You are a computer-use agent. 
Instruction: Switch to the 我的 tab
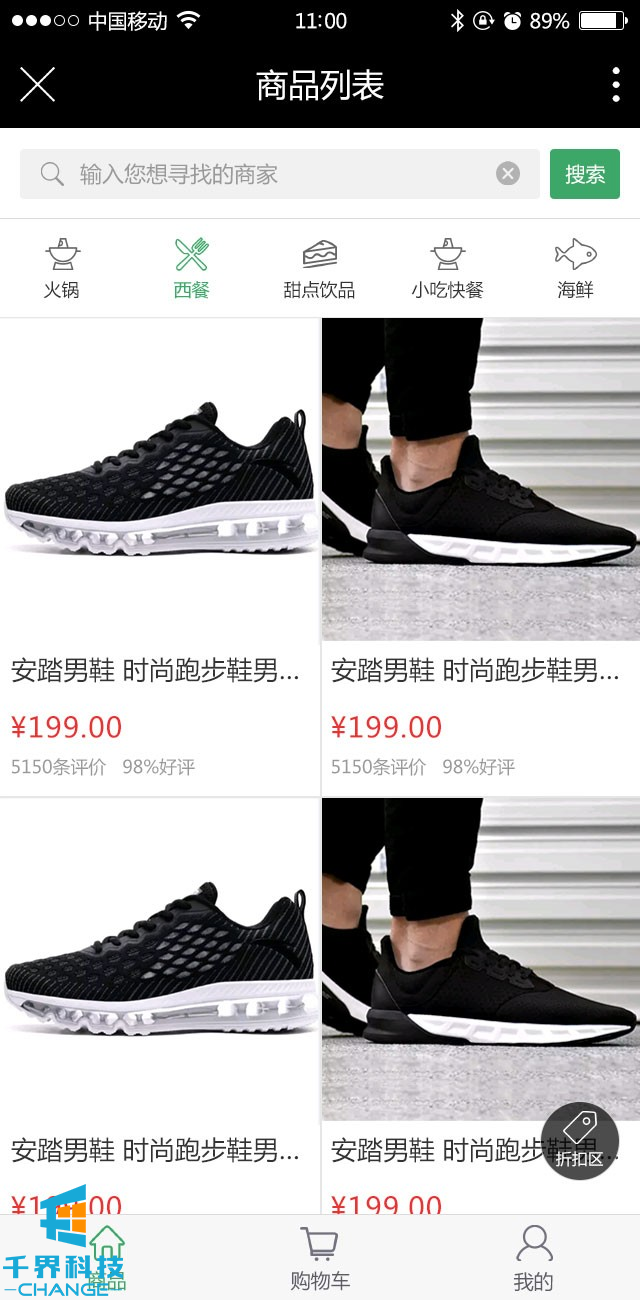point(533,1258)
